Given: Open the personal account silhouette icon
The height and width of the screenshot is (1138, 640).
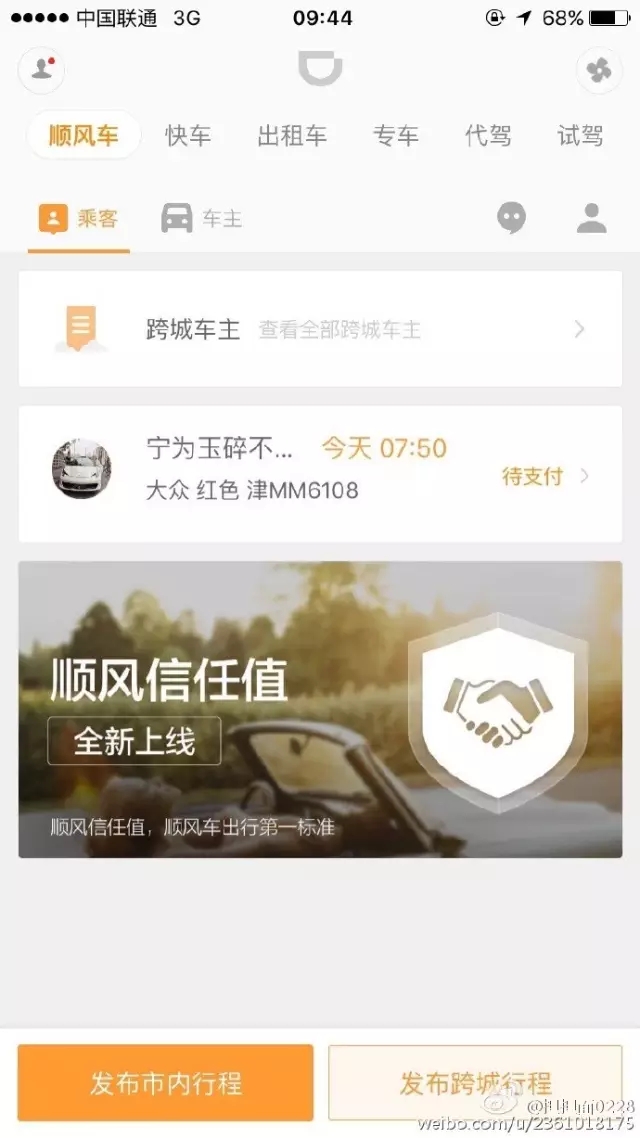Looking at the screenshot, I should click(x=592, y=219).
